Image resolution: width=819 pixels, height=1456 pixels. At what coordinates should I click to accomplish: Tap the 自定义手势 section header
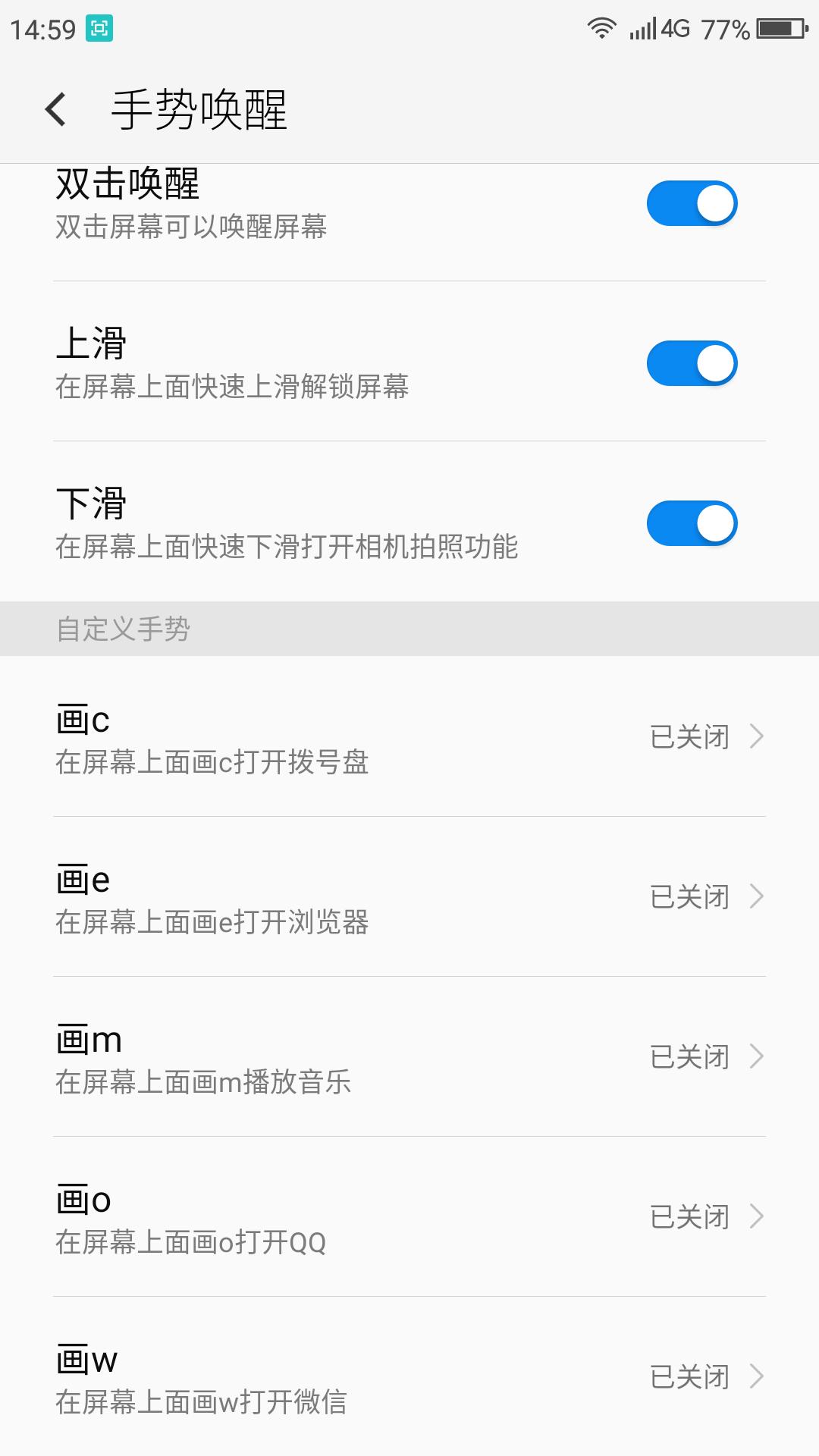click(x=126, y=628)
